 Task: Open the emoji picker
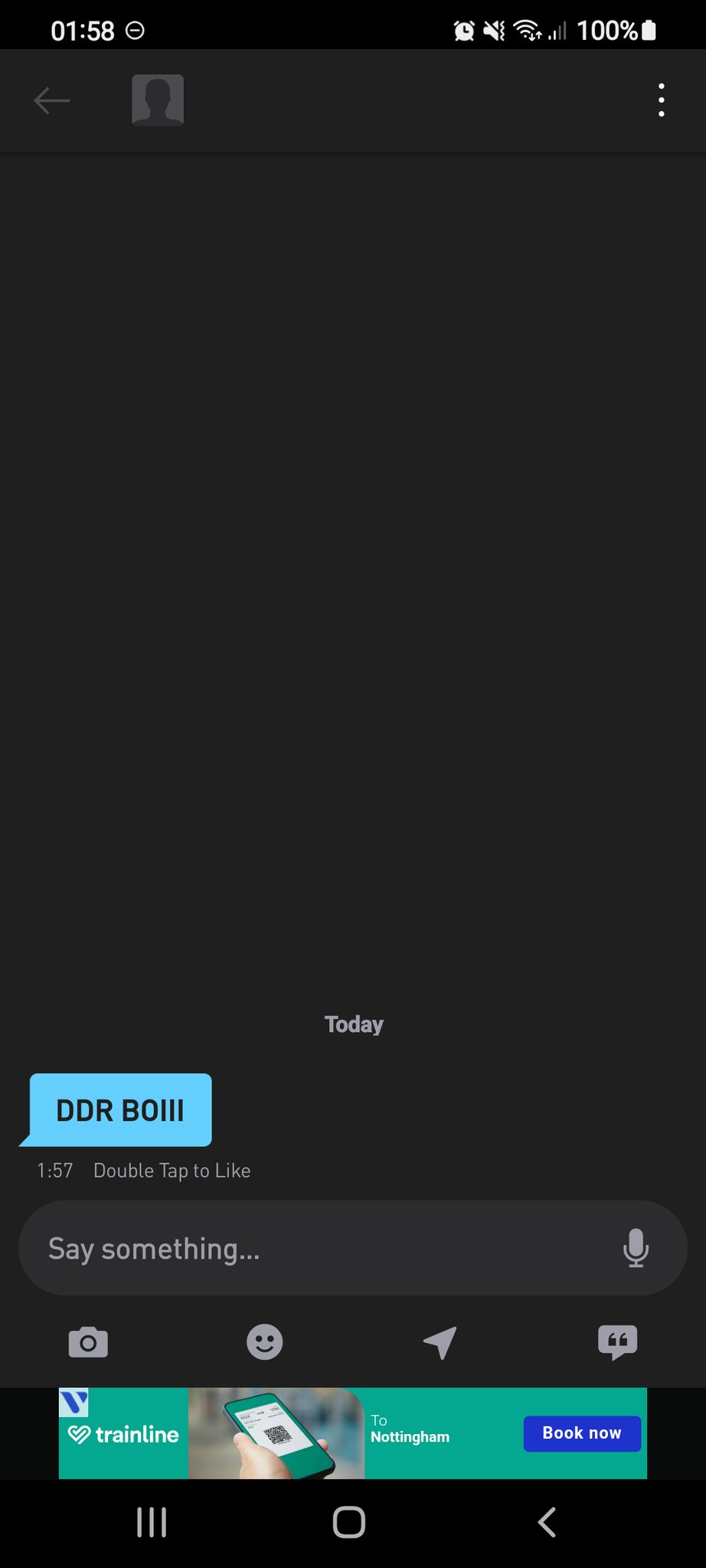click(x=265, y=1342)
